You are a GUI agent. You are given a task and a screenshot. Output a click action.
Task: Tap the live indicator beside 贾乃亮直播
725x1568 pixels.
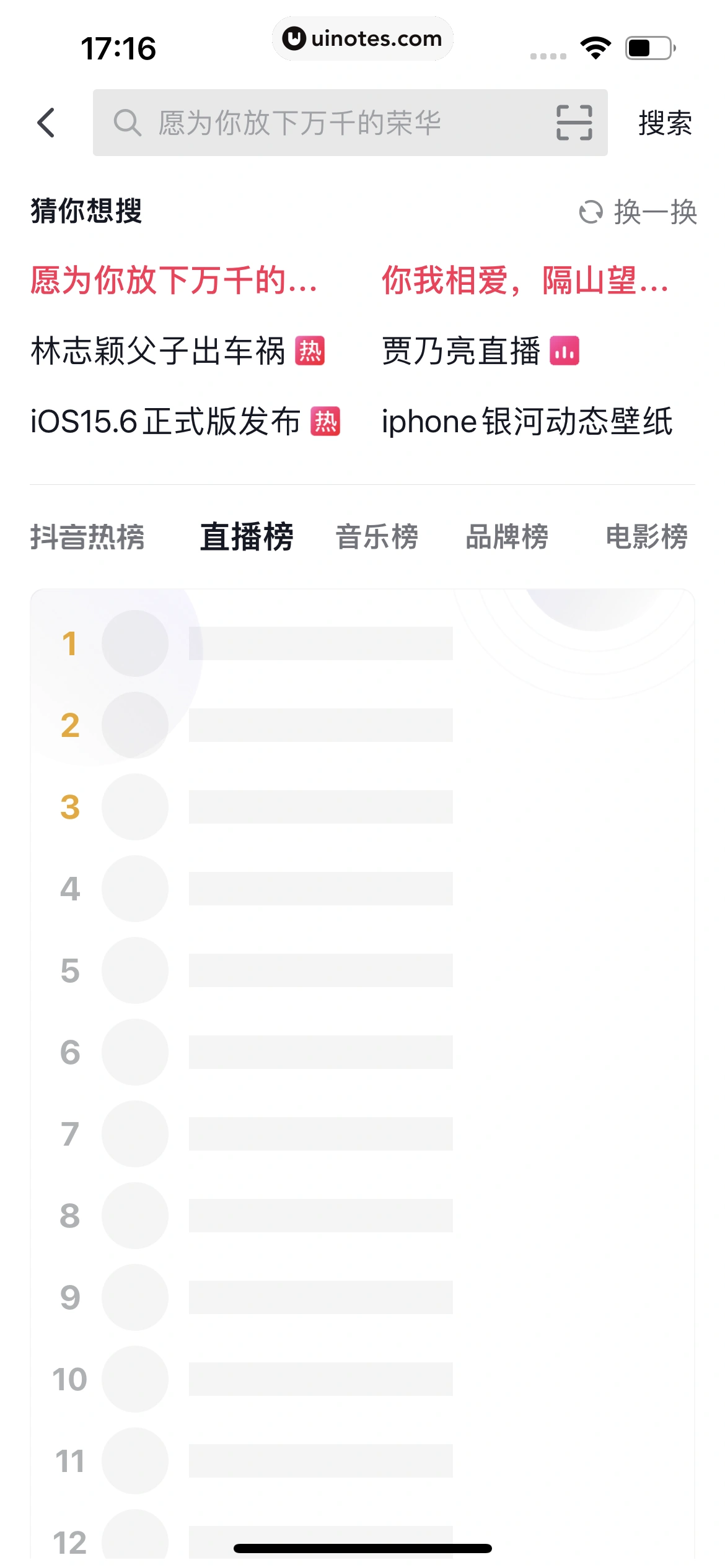point(566,352)
